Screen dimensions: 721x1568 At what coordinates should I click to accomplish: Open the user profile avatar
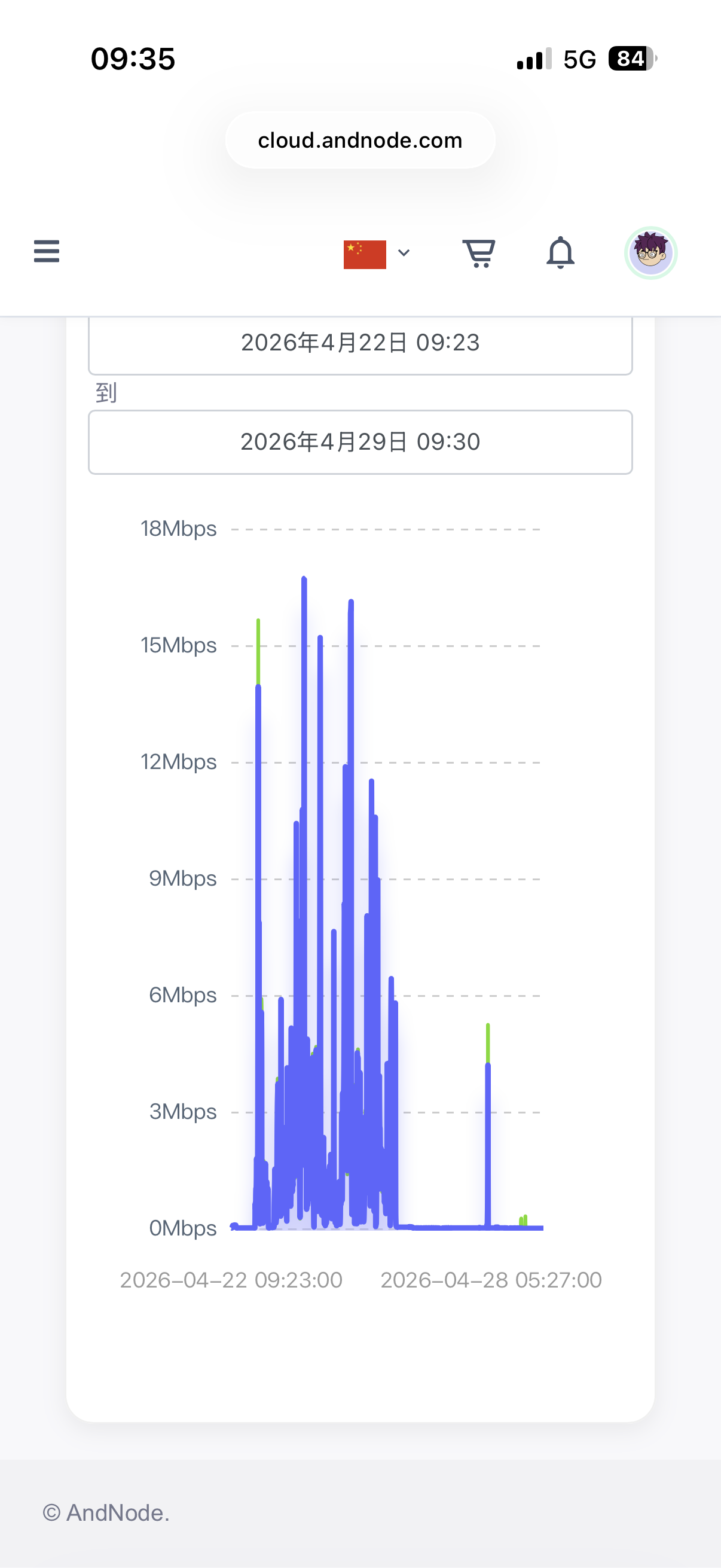click(x=650, y=252)
